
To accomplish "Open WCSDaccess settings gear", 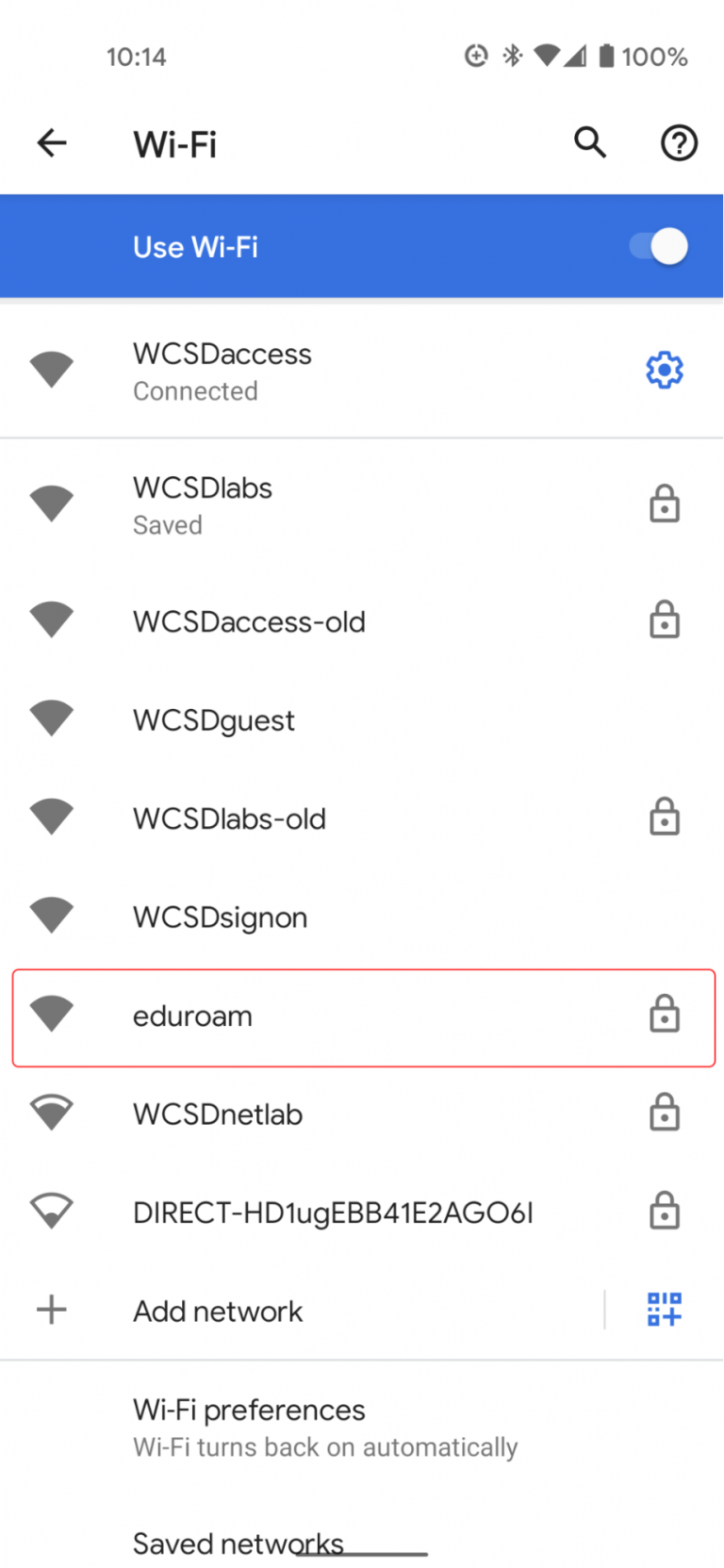I will point(665,371).
